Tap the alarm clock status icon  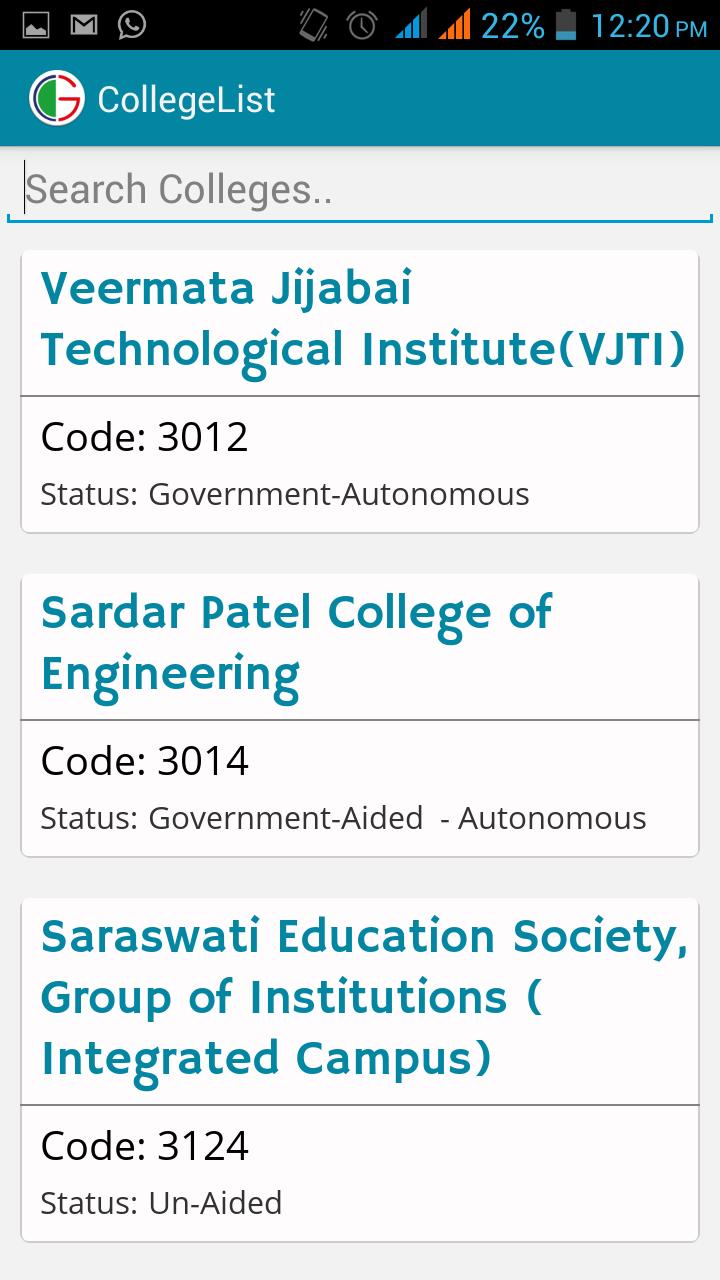[363, 27]
